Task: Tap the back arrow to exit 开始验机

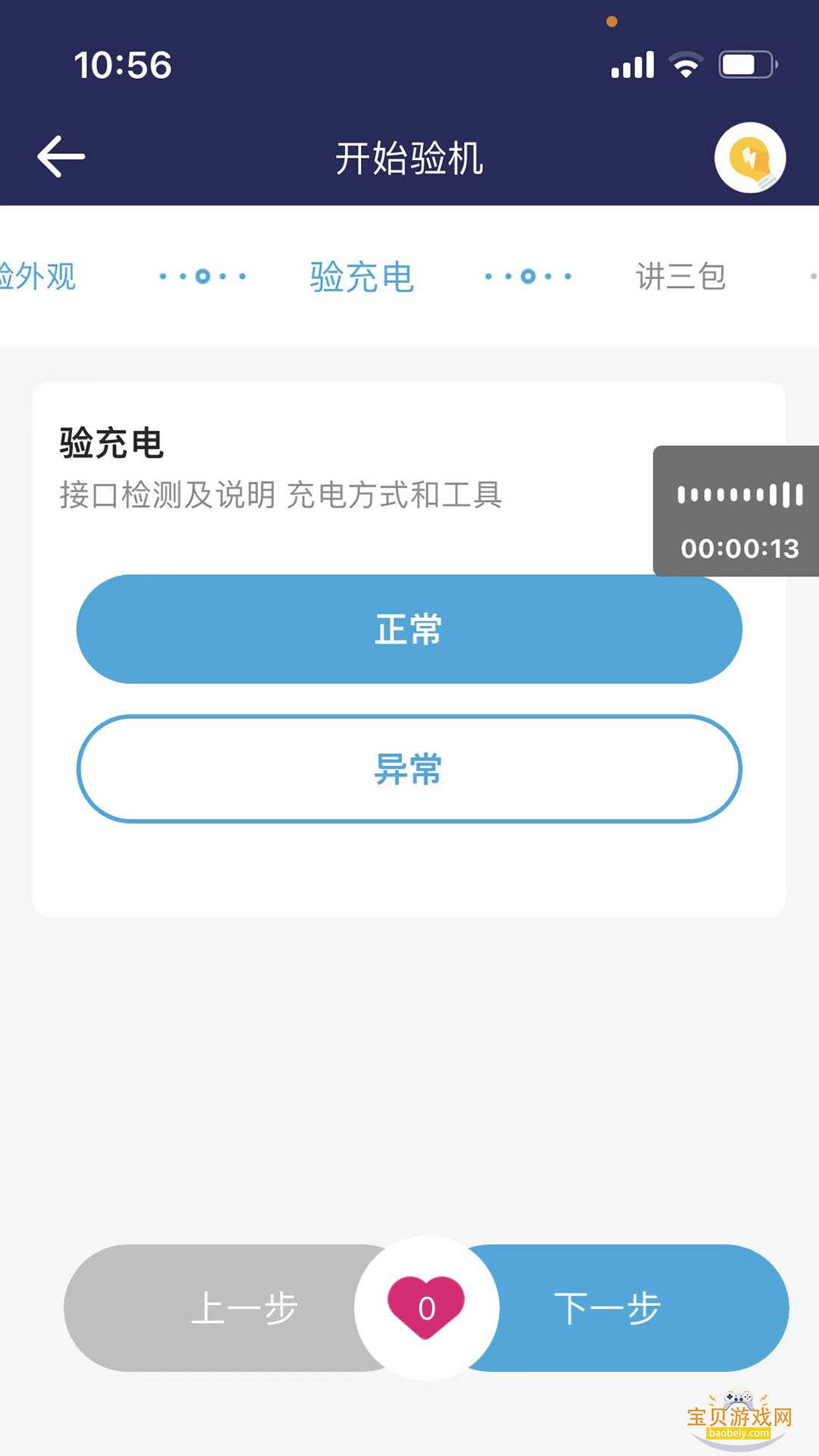Action: [x=62, y=155]
